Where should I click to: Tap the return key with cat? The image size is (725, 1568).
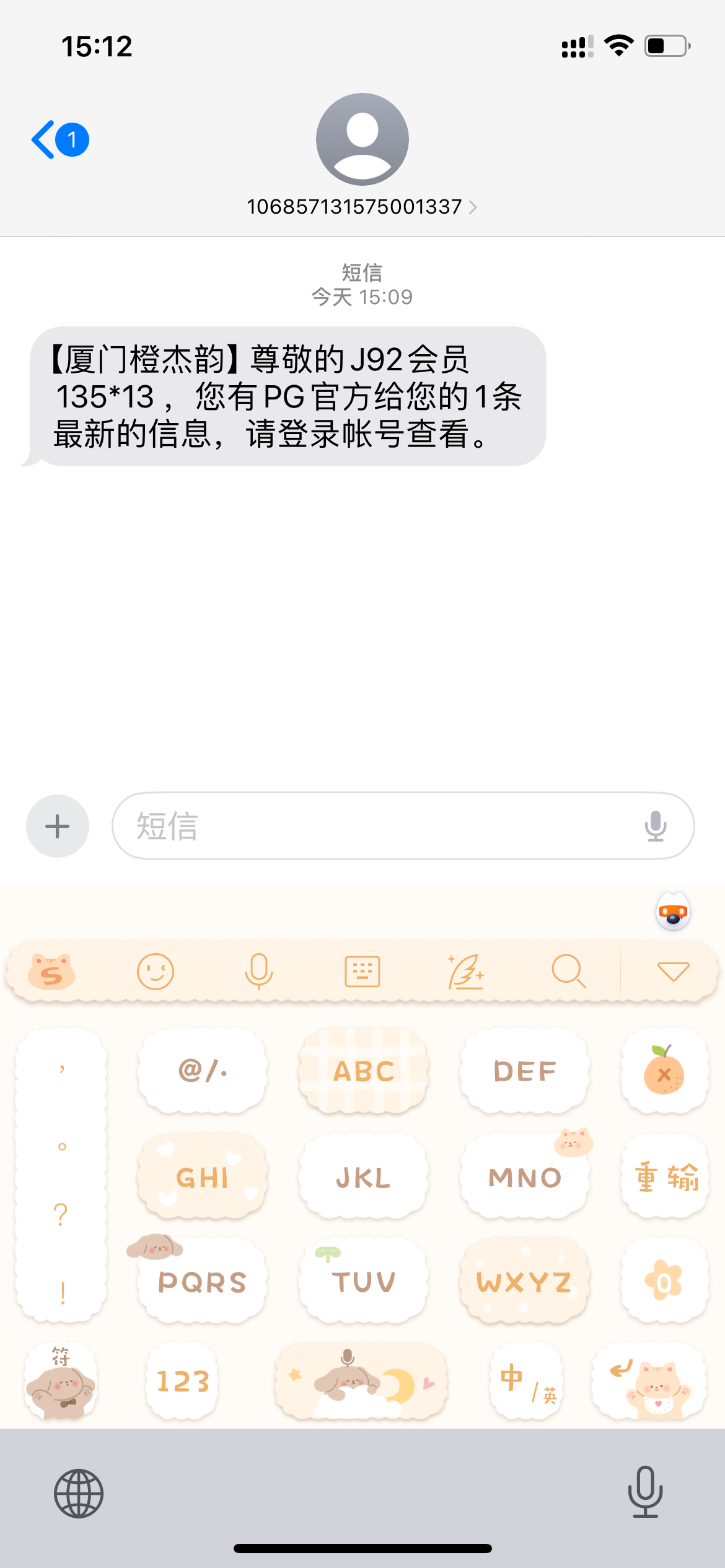point(649,1382)
